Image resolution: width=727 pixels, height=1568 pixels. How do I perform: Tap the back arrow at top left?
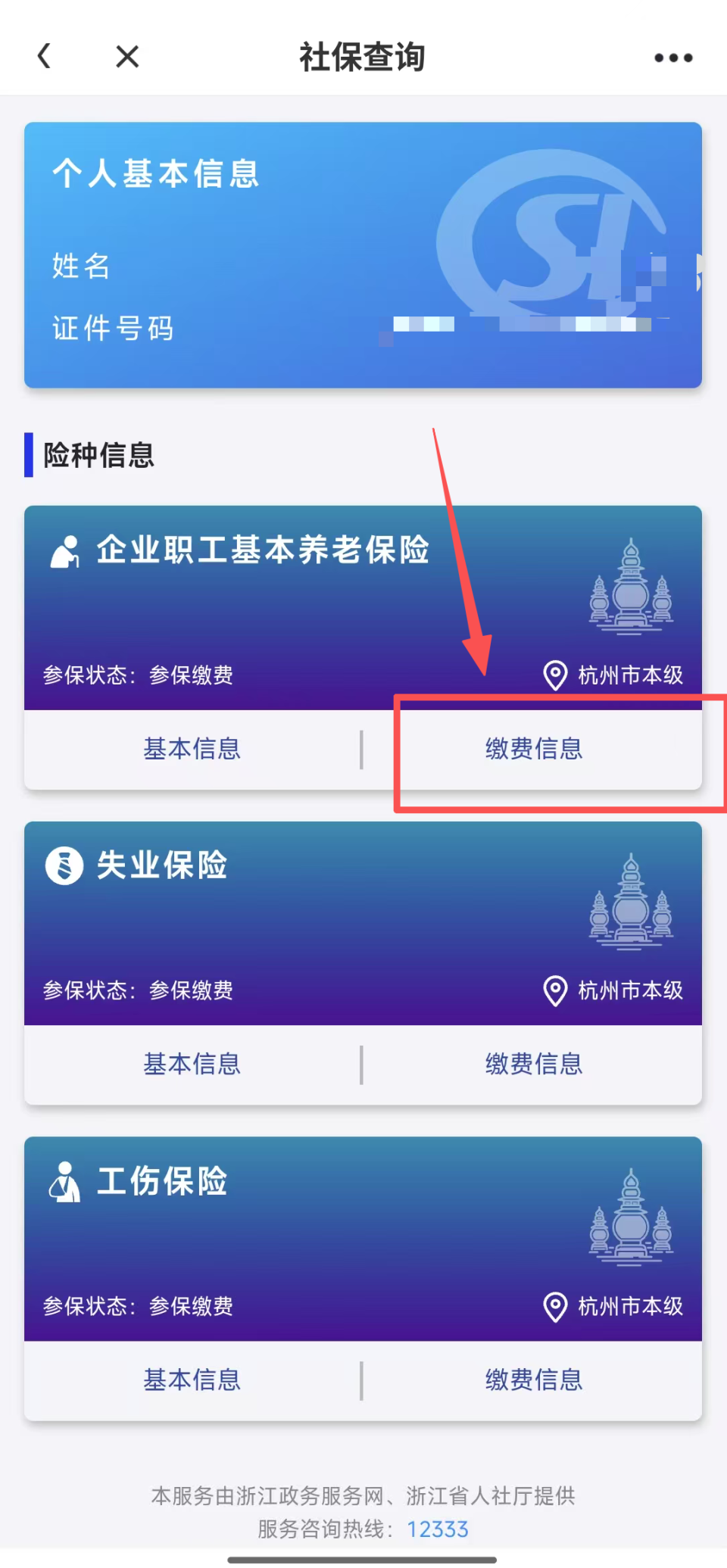[44, 55]
